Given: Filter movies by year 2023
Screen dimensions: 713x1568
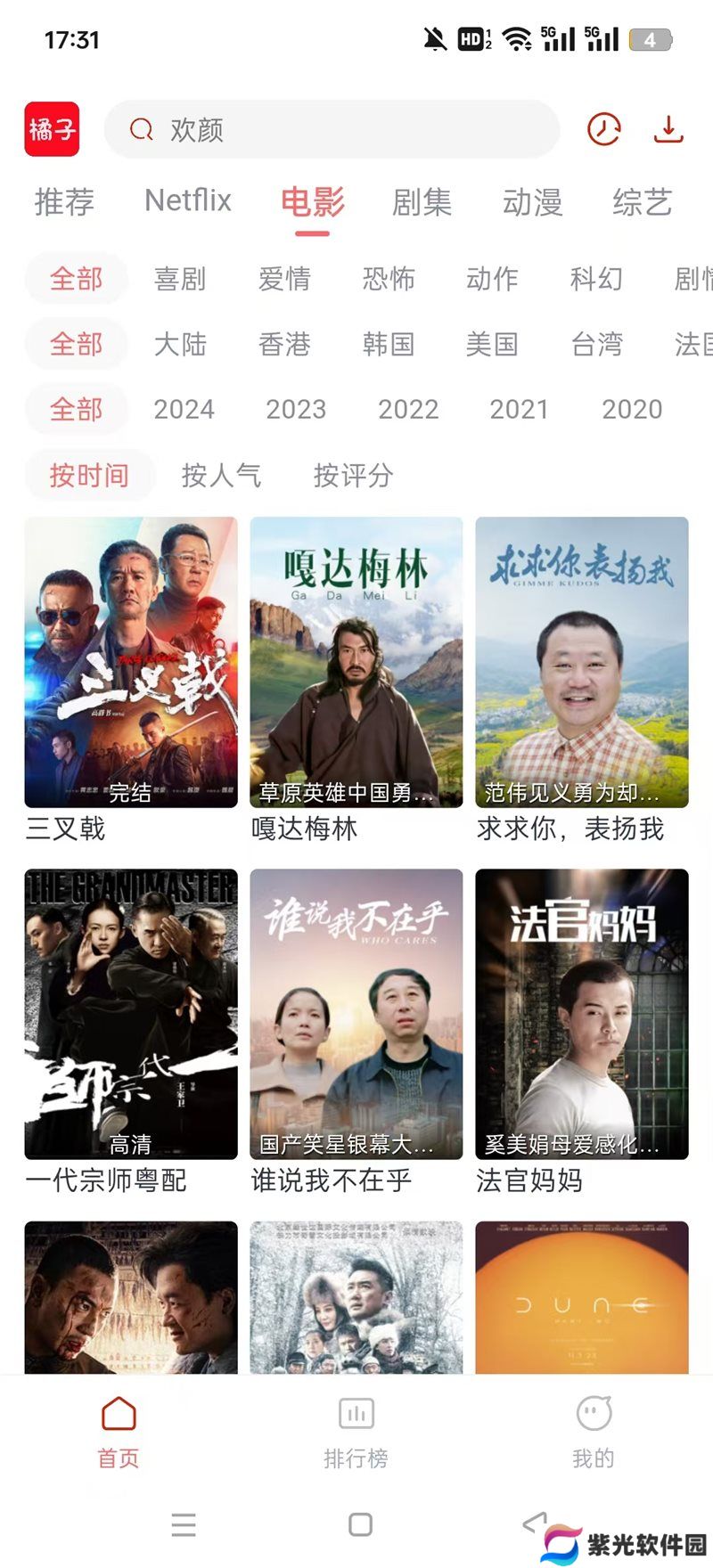Looking at the screenshot, I should click(x=296, y=410).
